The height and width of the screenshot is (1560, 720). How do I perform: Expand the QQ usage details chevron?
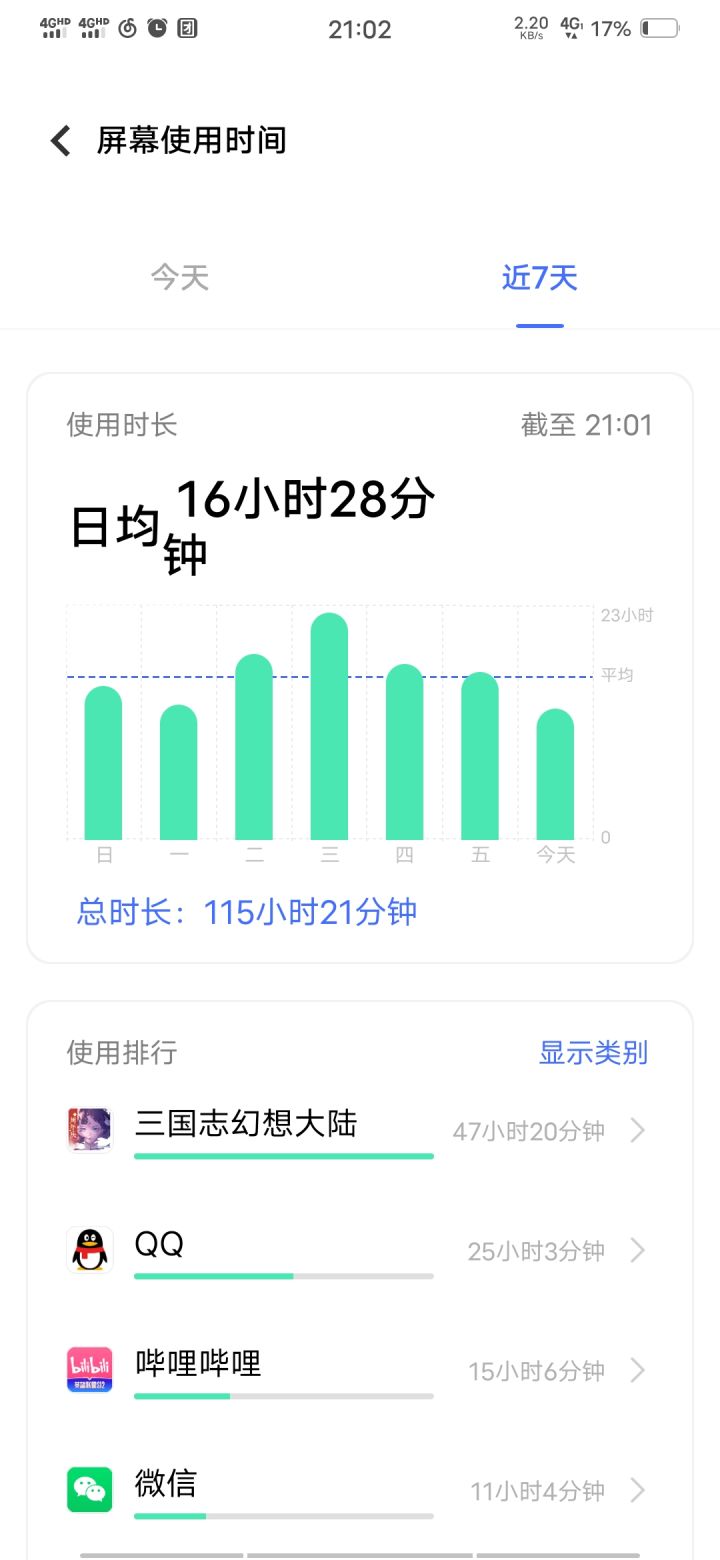coord(637,1250)
